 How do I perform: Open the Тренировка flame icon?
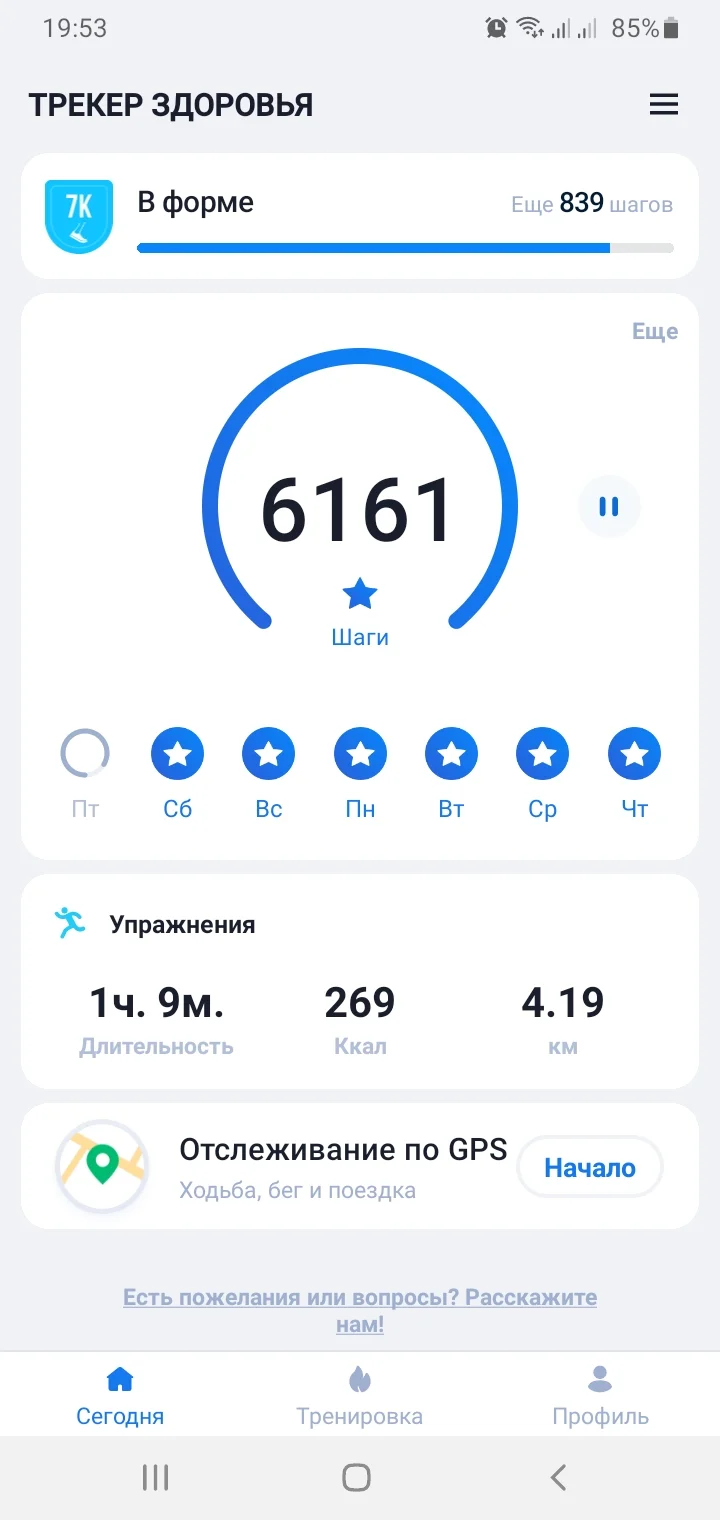click(x=360, y=1377)
